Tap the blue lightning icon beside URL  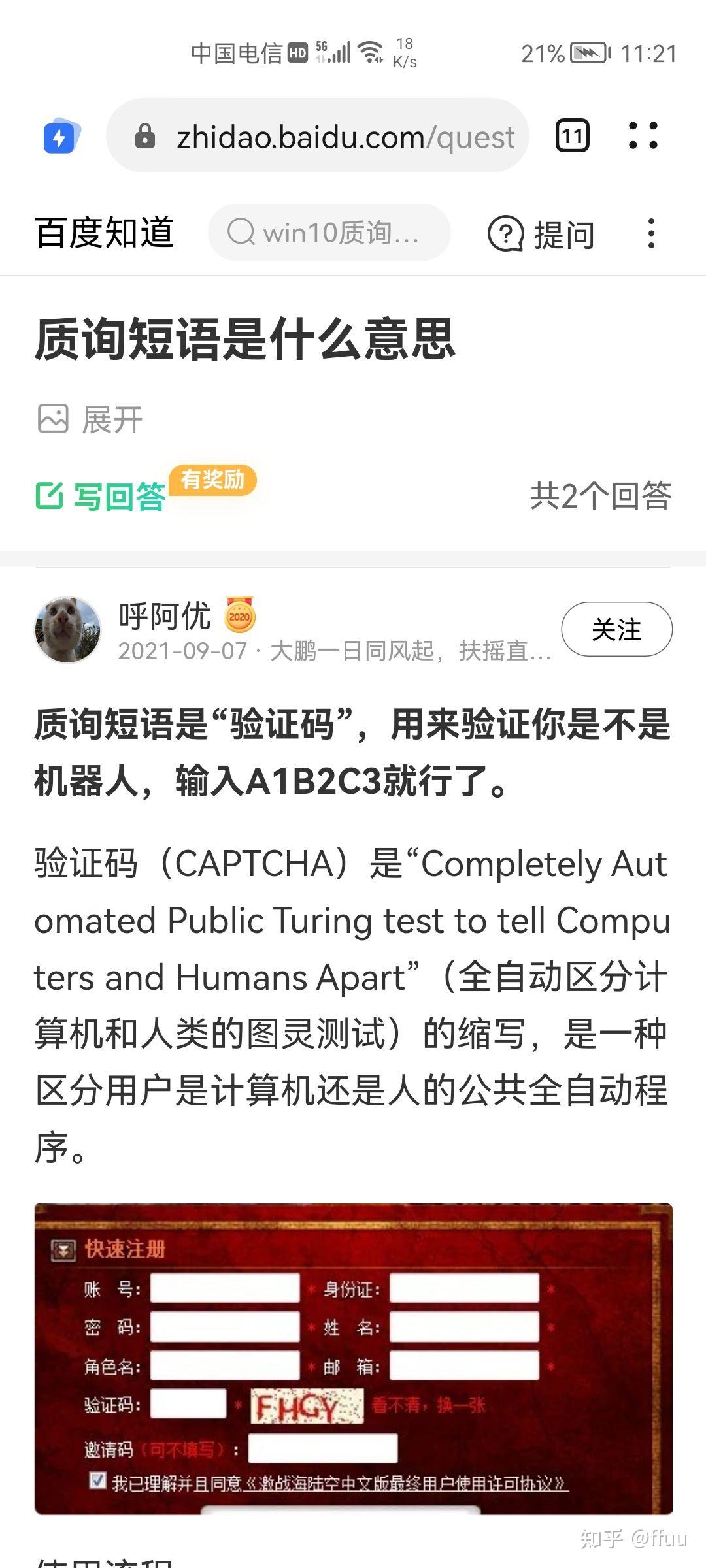click(x=61, y=137)
